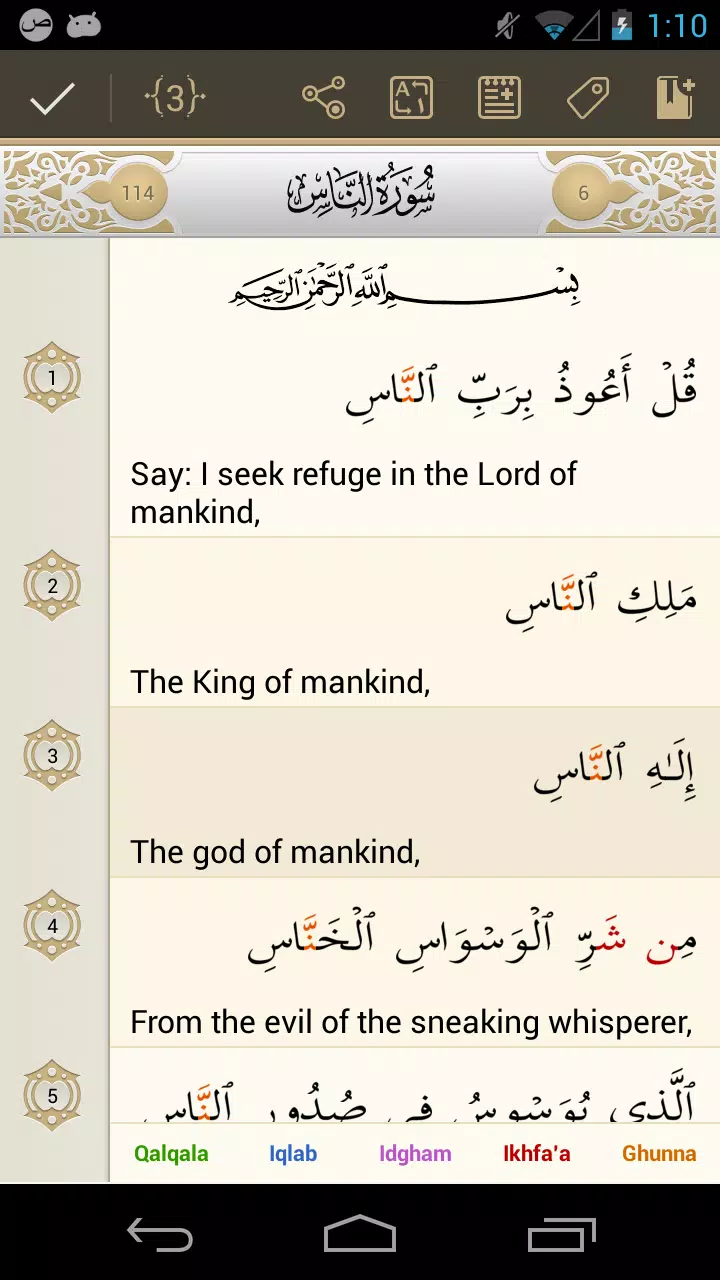Confirm selection with the checkmark icon

[52, 96]
